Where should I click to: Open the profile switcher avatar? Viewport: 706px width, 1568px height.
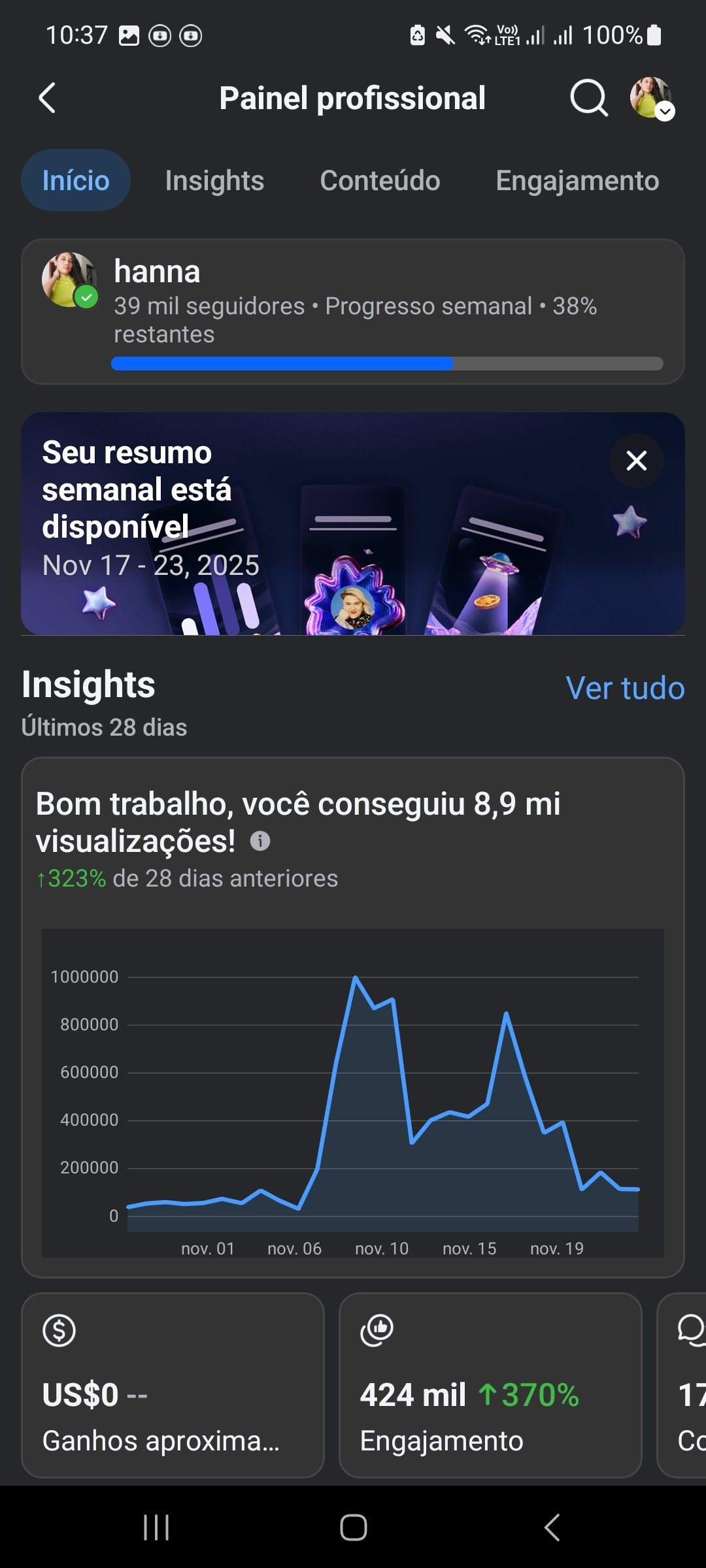click(x=651, y=99)
